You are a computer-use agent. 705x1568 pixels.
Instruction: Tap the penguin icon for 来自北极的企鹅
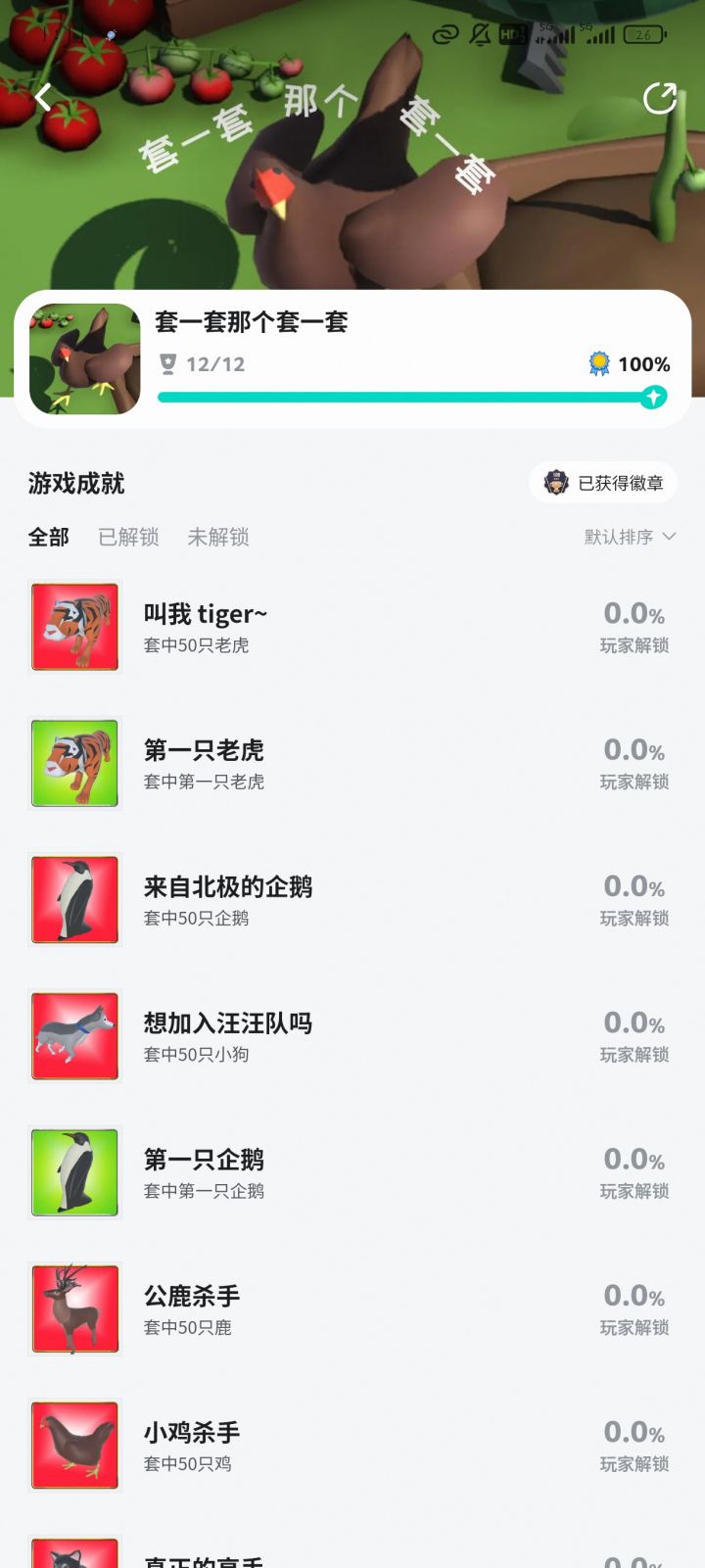point(73,899)
